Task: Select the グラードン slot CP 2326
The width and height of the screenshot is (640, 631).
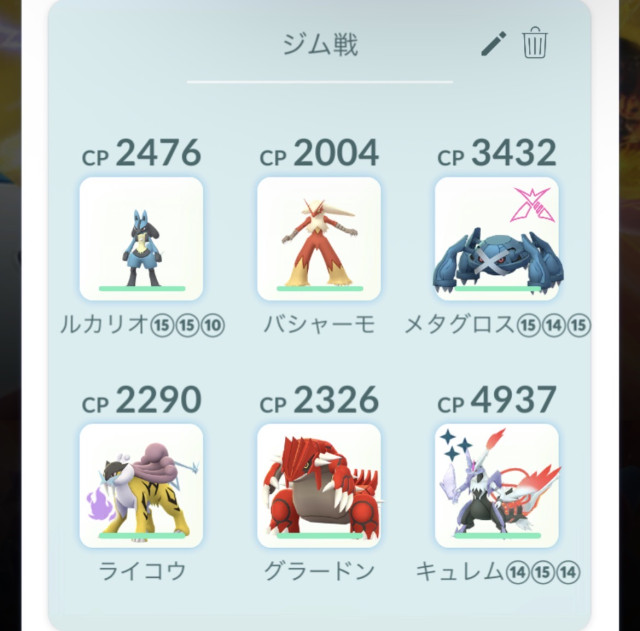Action: [x=319, y=486]
